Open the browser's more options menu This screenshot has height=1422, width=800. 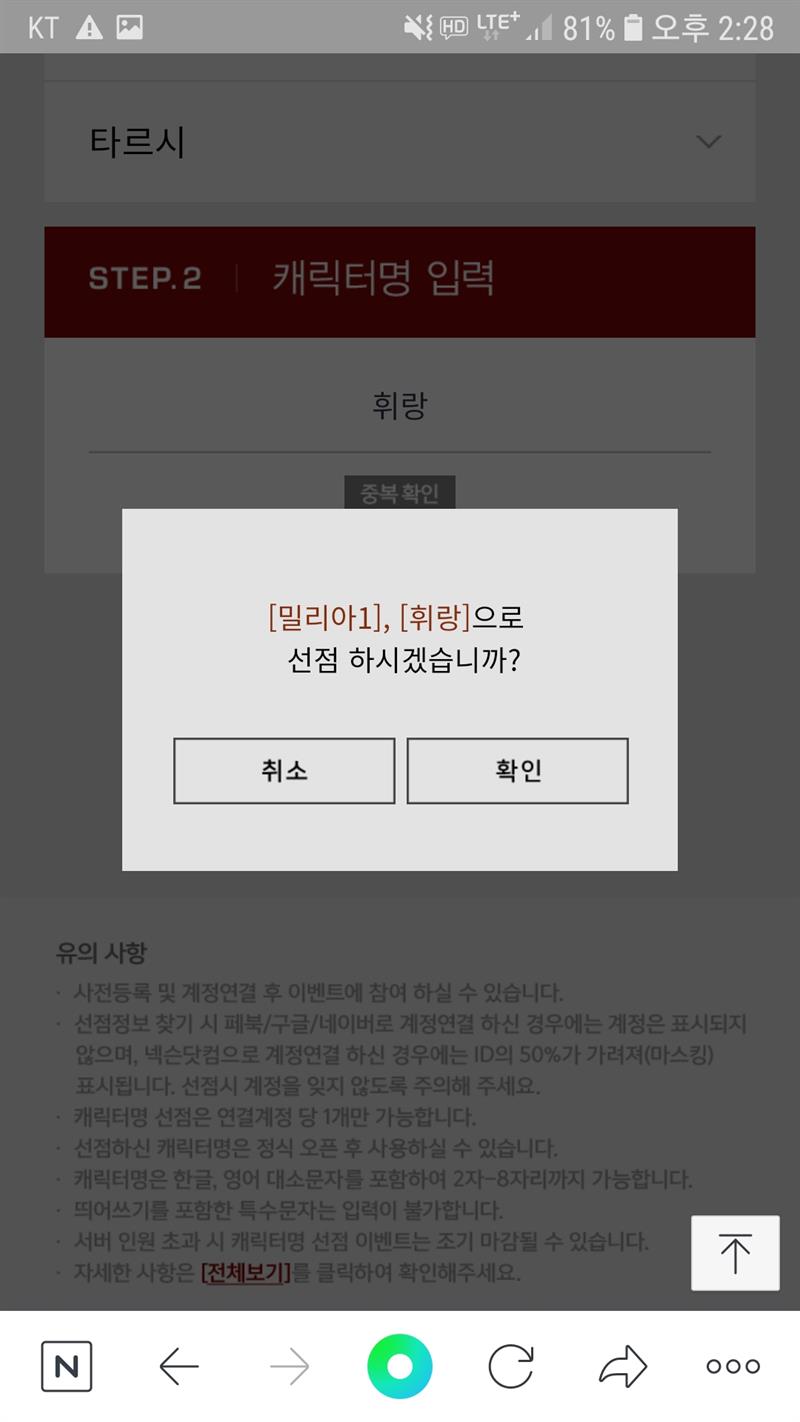tap(733, 1366)
